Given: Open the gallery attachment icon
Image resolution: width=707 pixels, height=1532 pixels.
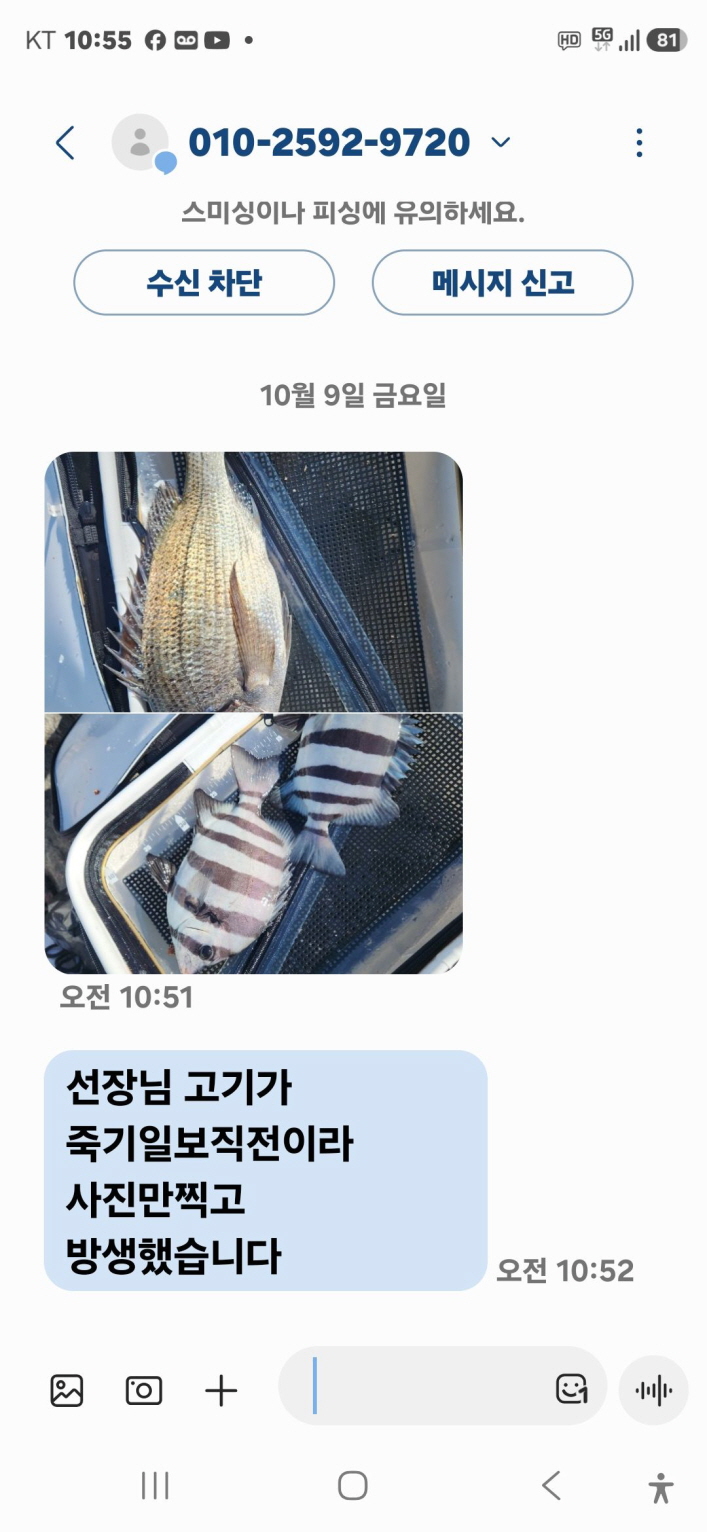Looking at the screenshot, I should [x=67, y=1390].
